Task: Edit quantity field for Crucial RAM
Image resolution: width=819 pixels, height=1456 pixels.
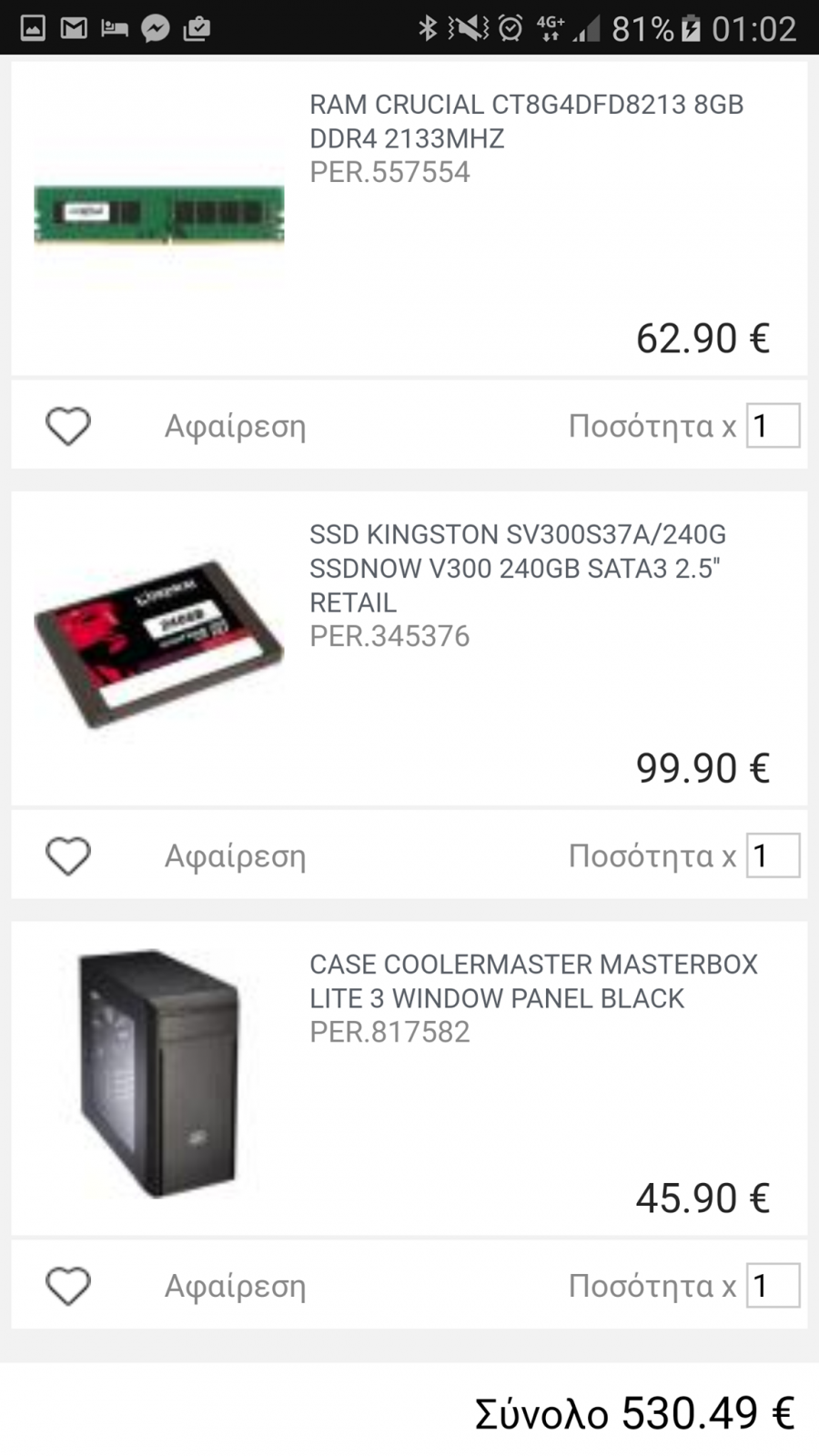Action: tap(773, 426)
